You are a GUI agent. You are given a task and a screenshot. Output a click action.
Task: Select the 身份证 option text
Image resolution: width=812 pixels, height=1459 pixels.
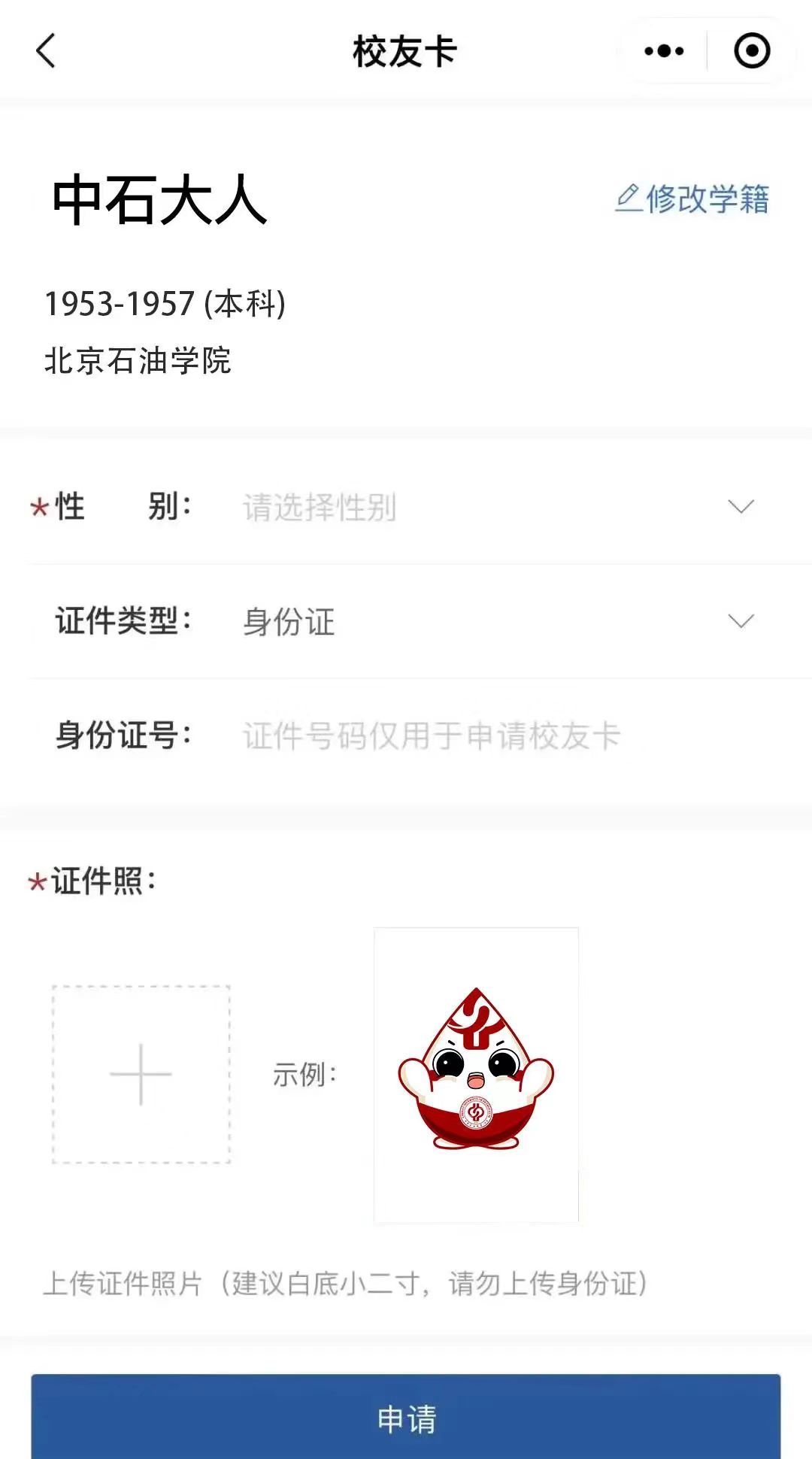click(x=288, y=621)
